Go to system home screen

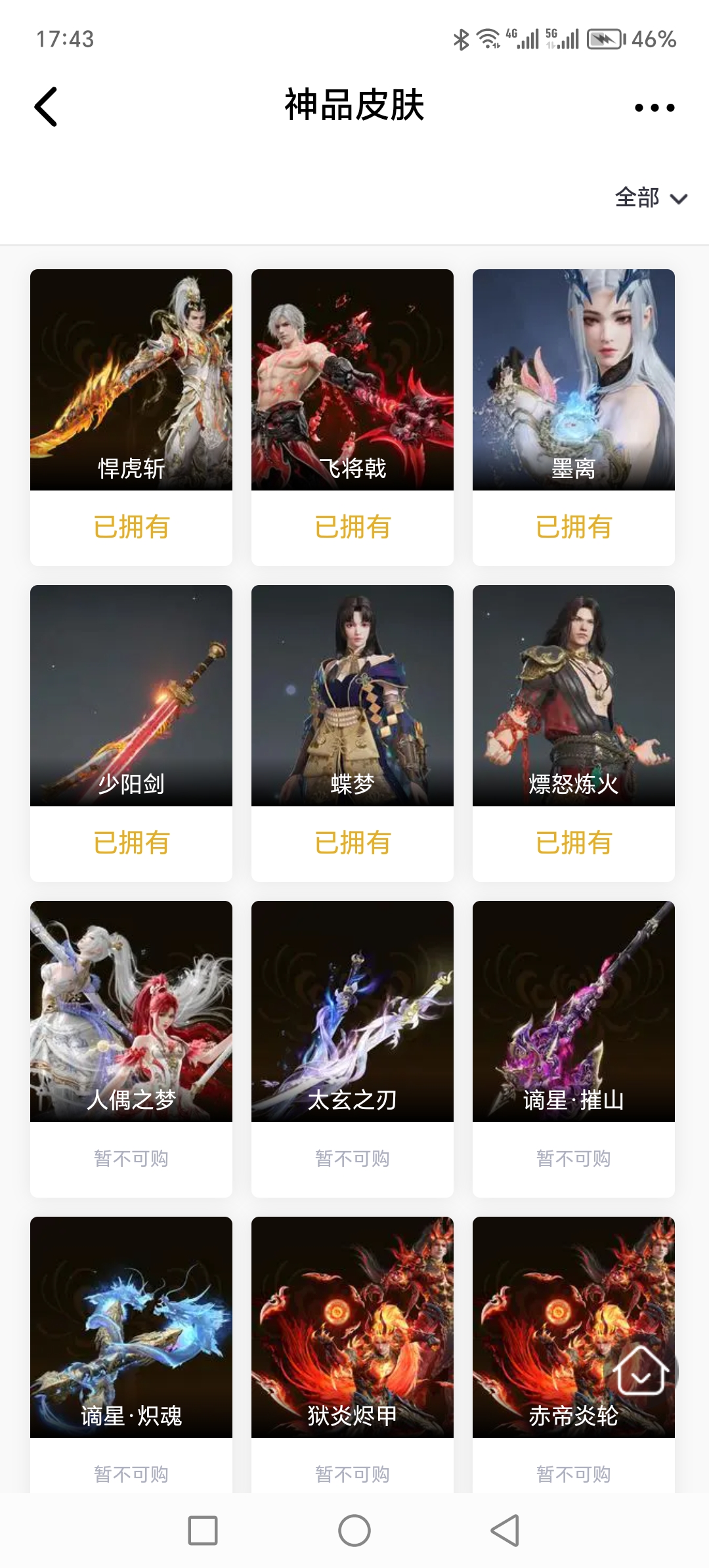click(x=354, y=1531)
